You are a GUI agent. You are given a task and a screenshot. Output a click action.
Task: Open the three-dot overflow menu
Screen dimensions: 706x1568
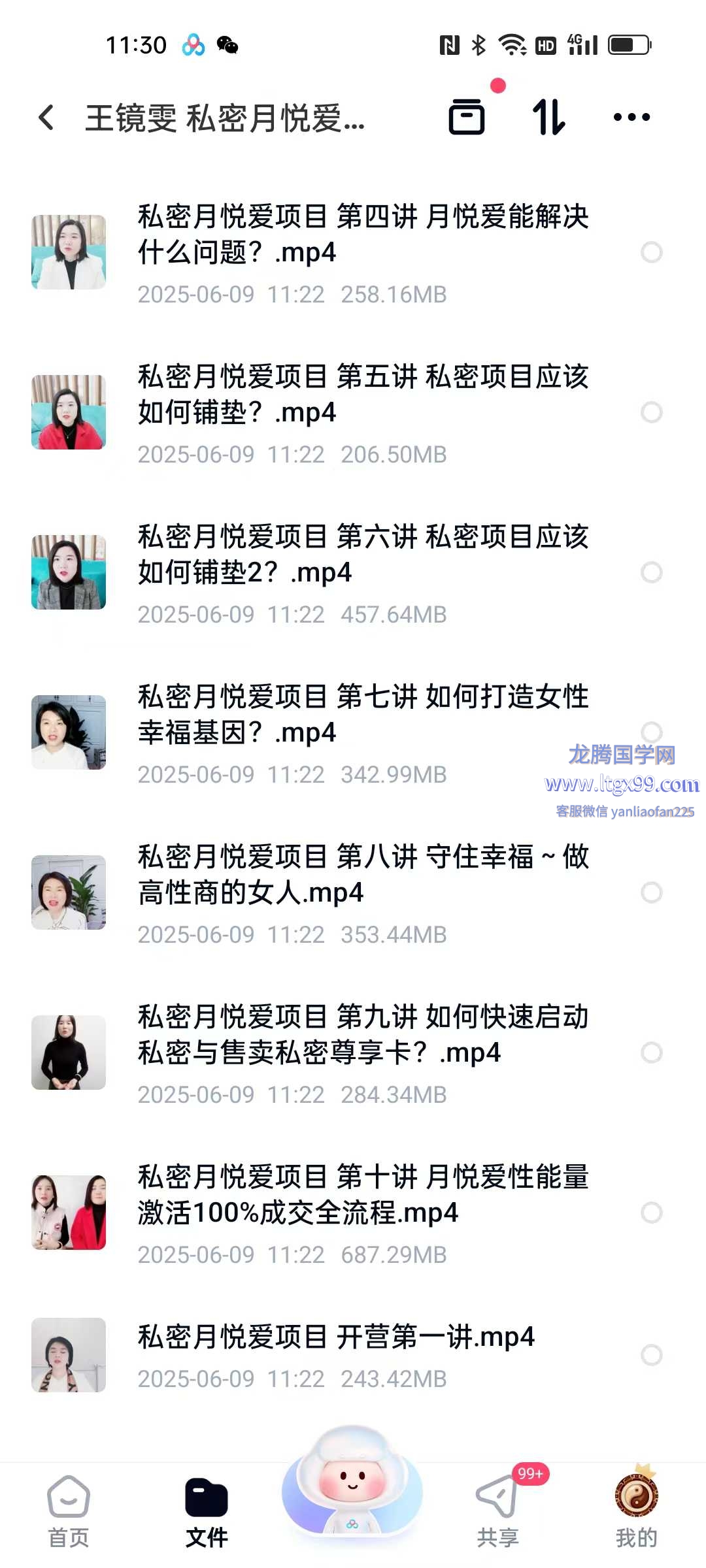[x=631, y=118]
